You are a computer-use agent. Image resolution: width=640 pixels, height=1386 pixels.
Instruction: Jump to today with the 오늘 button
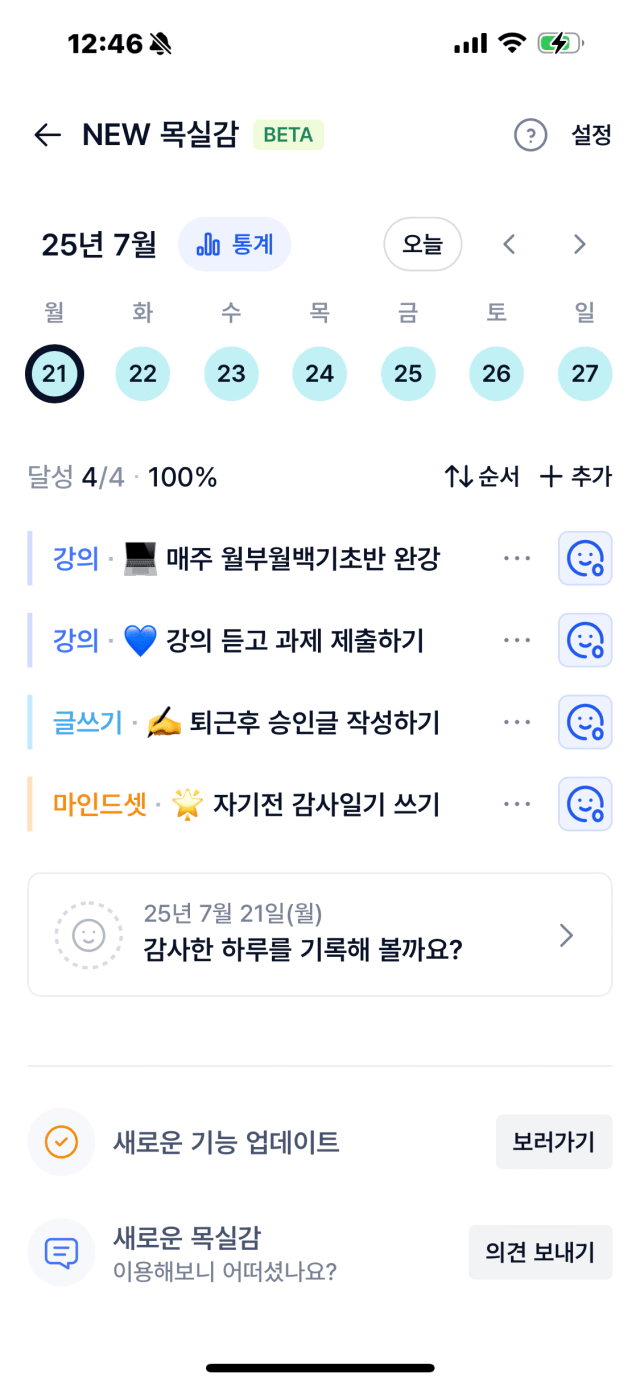pyautogui.click(x=423, y=244)
